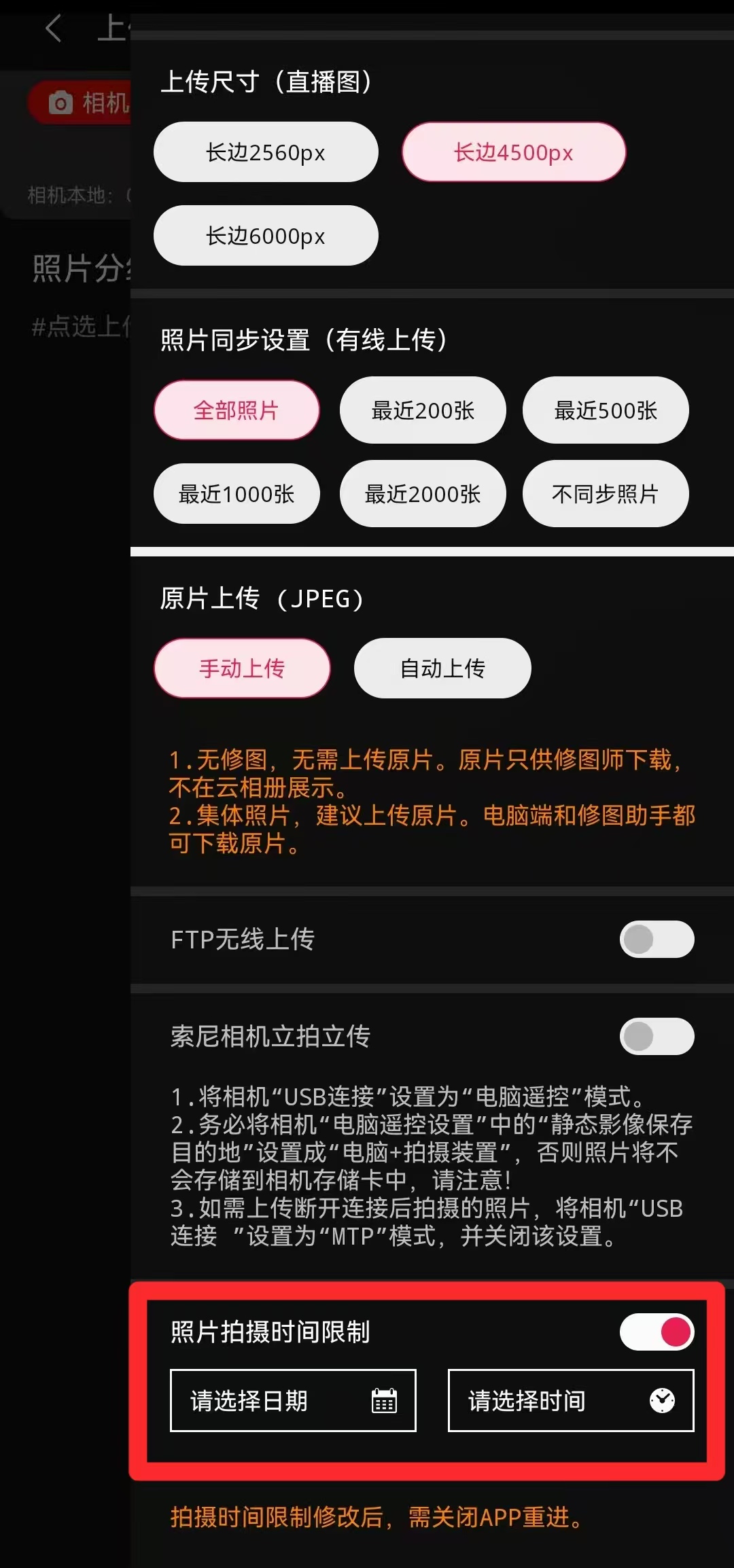Screen dimensions: 734x1568
Task: Select 最近2000张 for photo sync
Action: click(x=423, y=494)
